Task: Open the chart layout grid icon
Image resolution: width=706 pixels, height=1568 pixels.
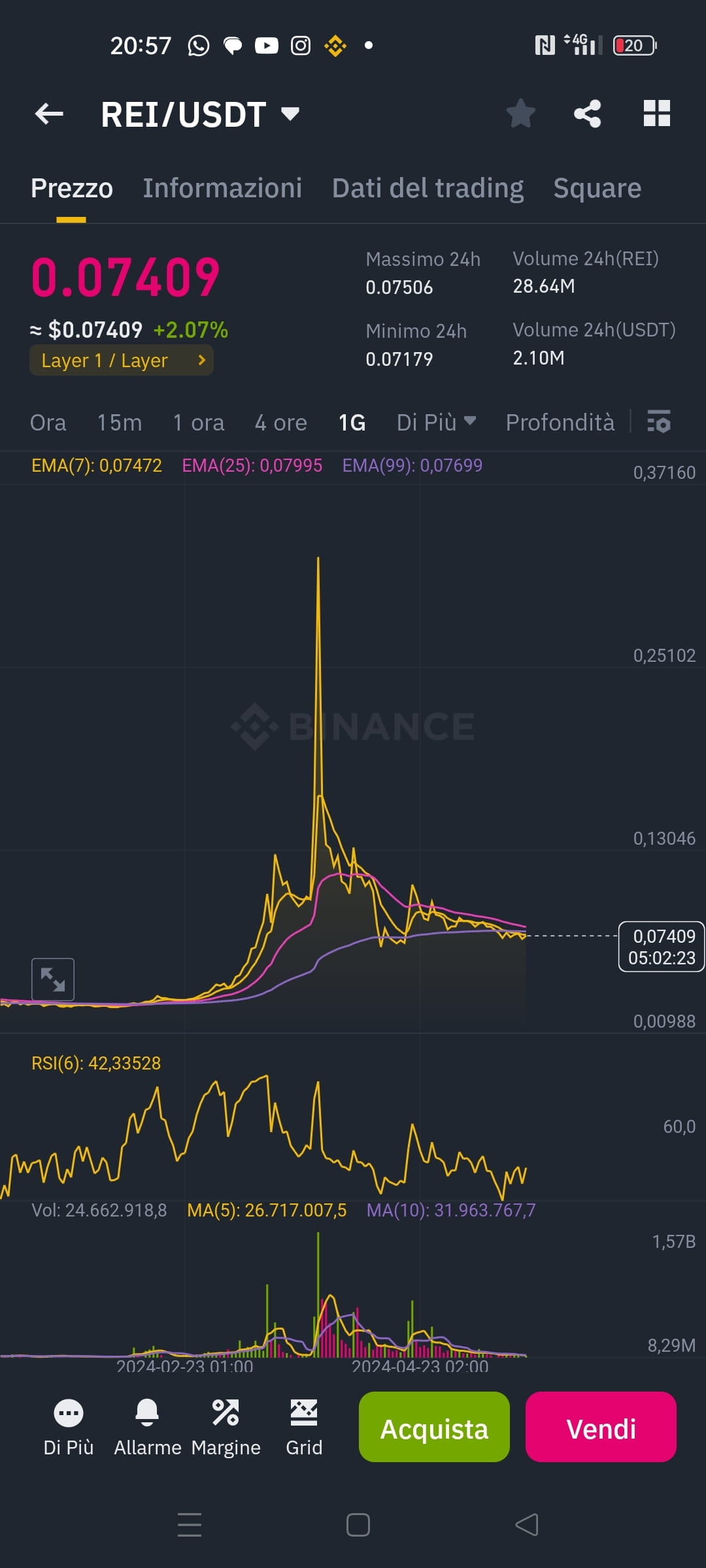Action: point(657,112)
